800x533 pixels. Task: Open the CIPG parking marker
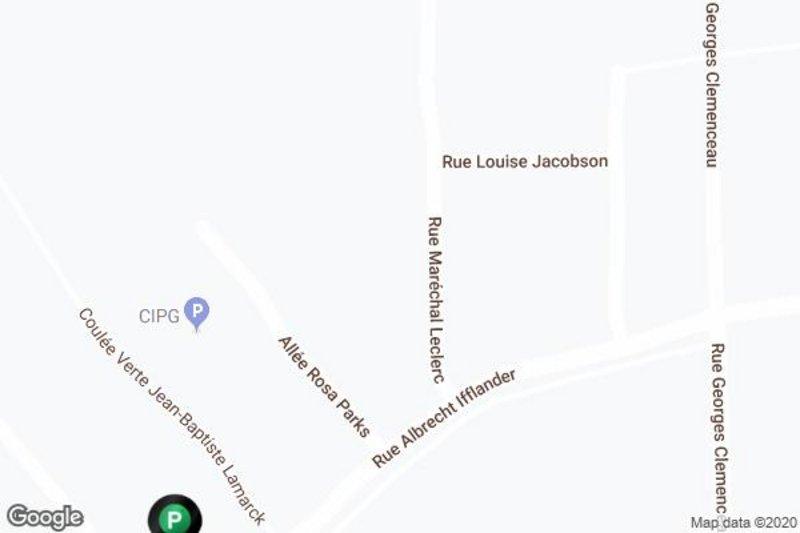point(198,315)
